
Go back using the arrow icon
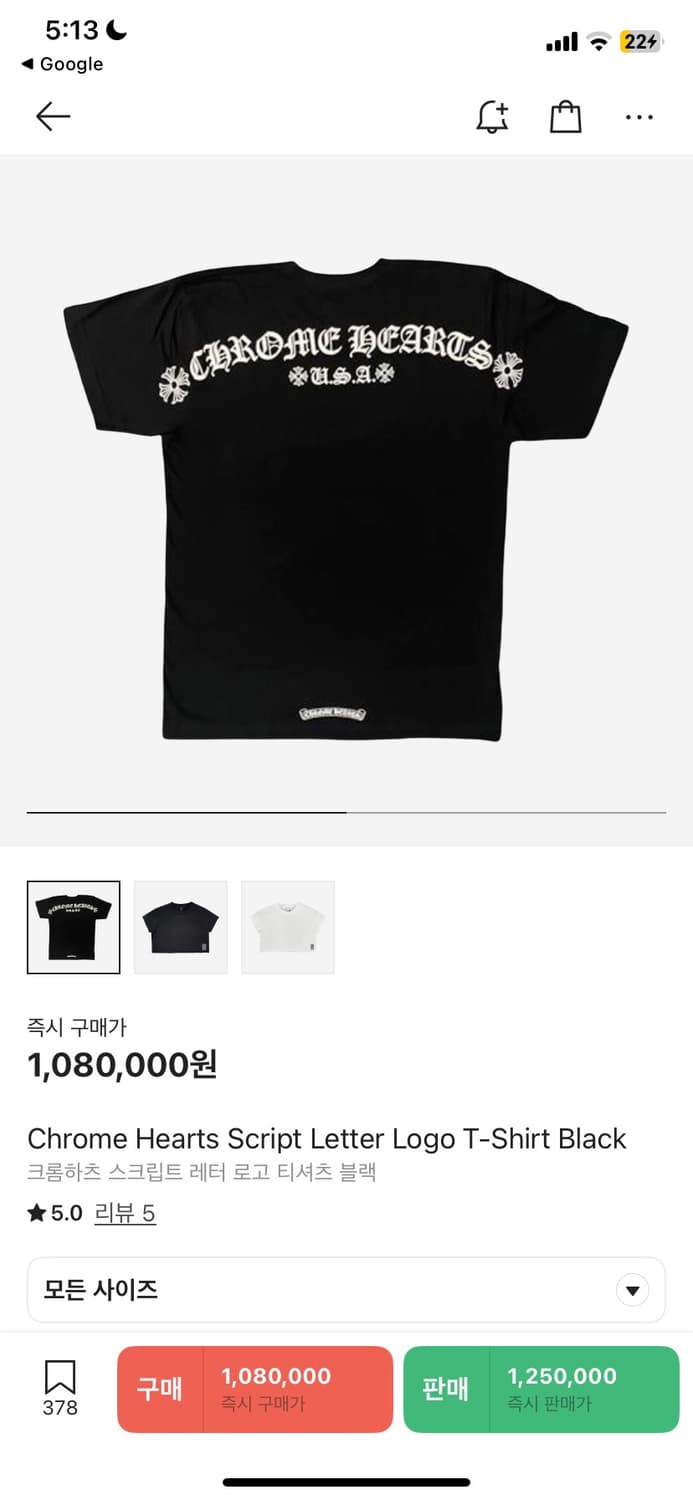coord(53,117)
